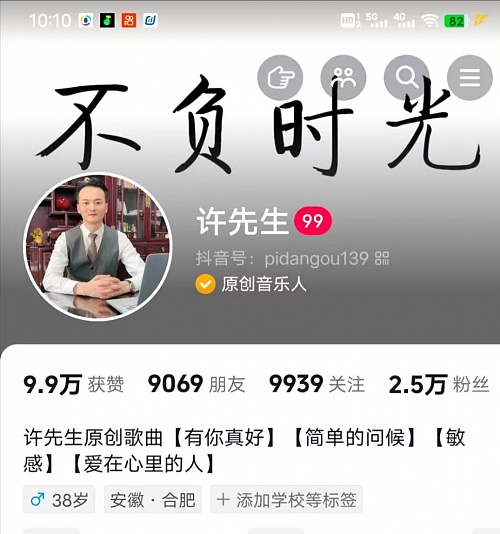Open the search magnifier icon

click(x=407, y=78)
